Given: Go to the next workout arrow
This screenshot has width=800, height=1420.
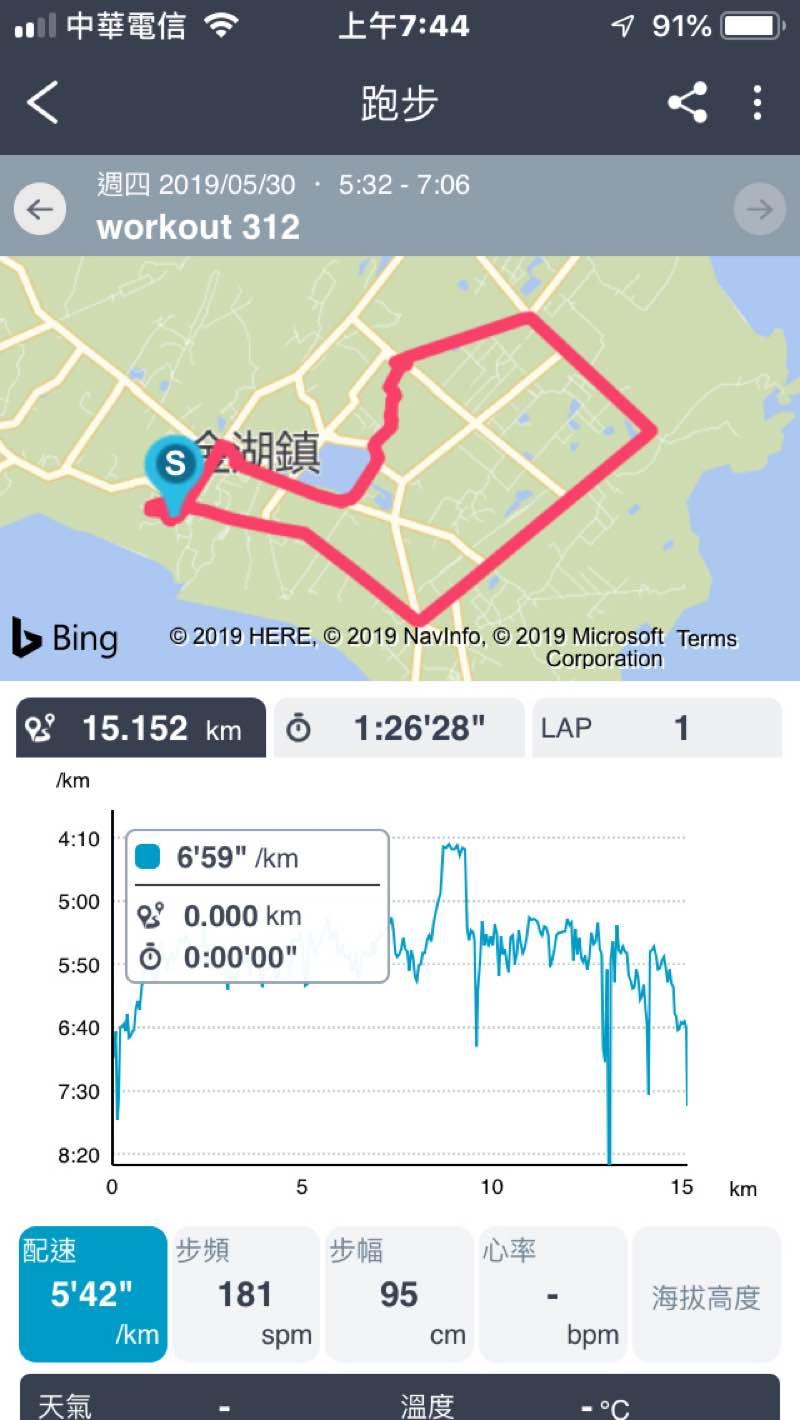Looking at the screenshot, I should point(759,209).
